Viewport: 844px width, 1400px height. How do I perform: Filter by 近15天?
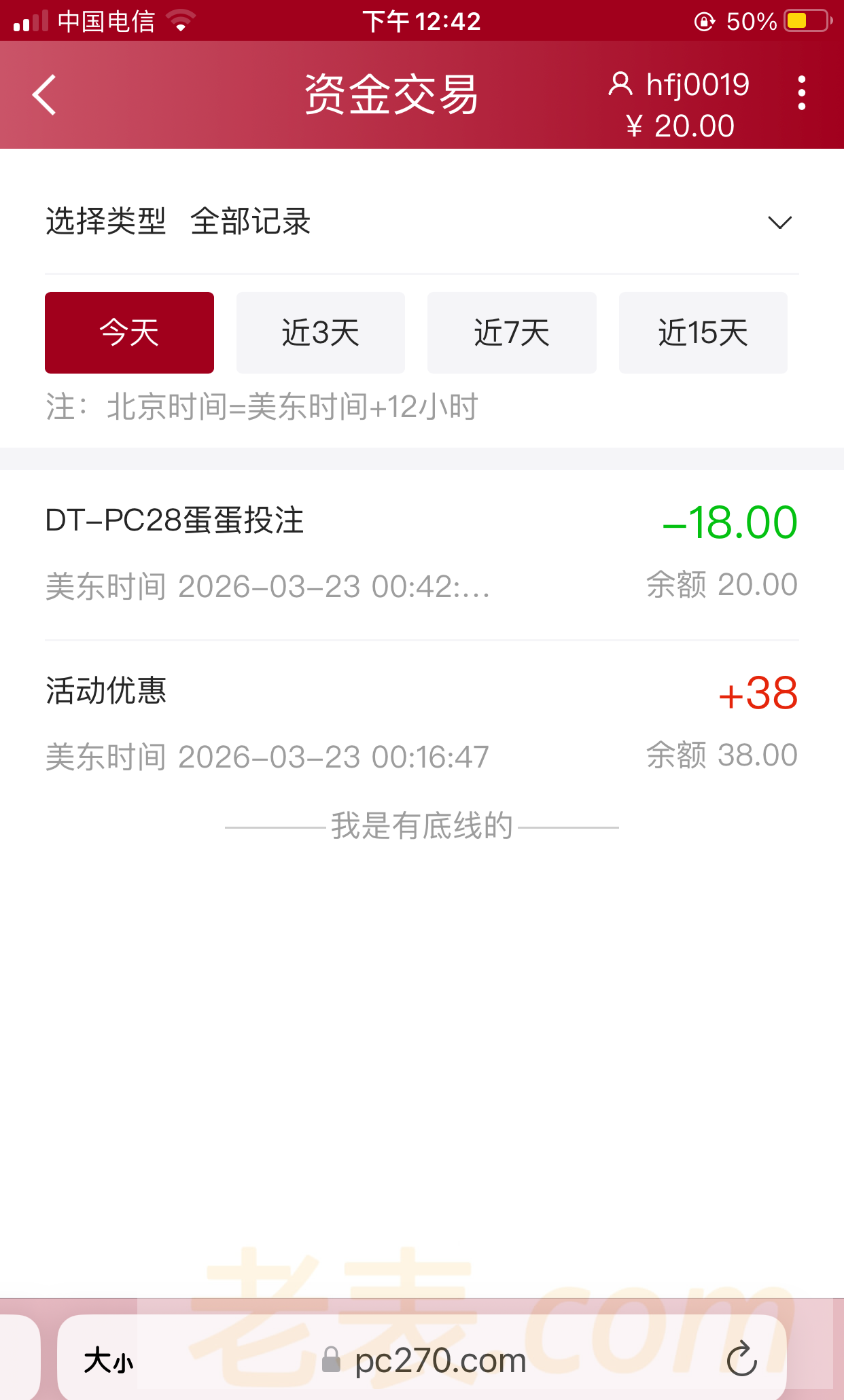703,333
